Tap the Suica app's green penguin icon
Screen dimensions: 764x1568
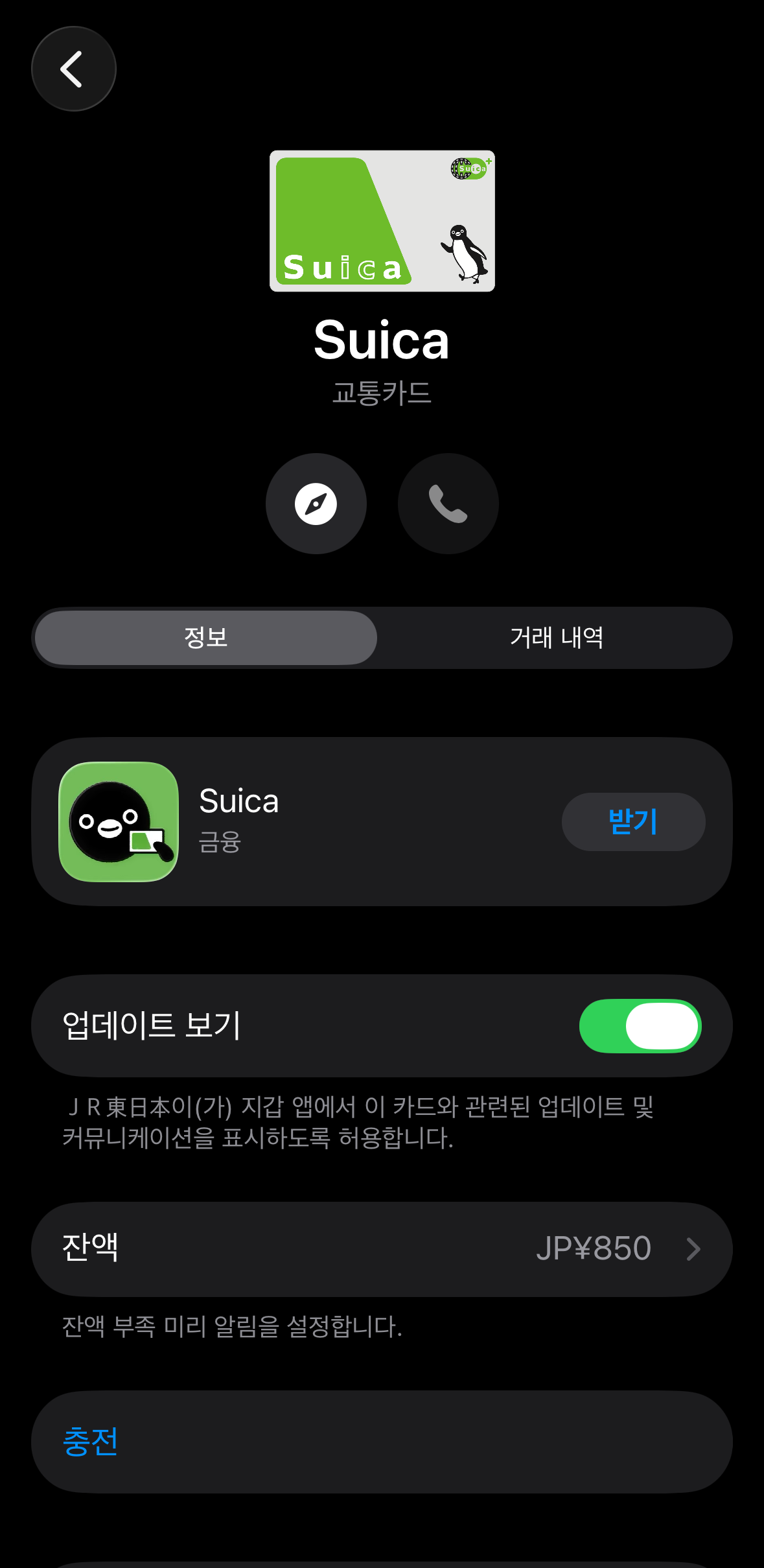(x=117, y=821)
